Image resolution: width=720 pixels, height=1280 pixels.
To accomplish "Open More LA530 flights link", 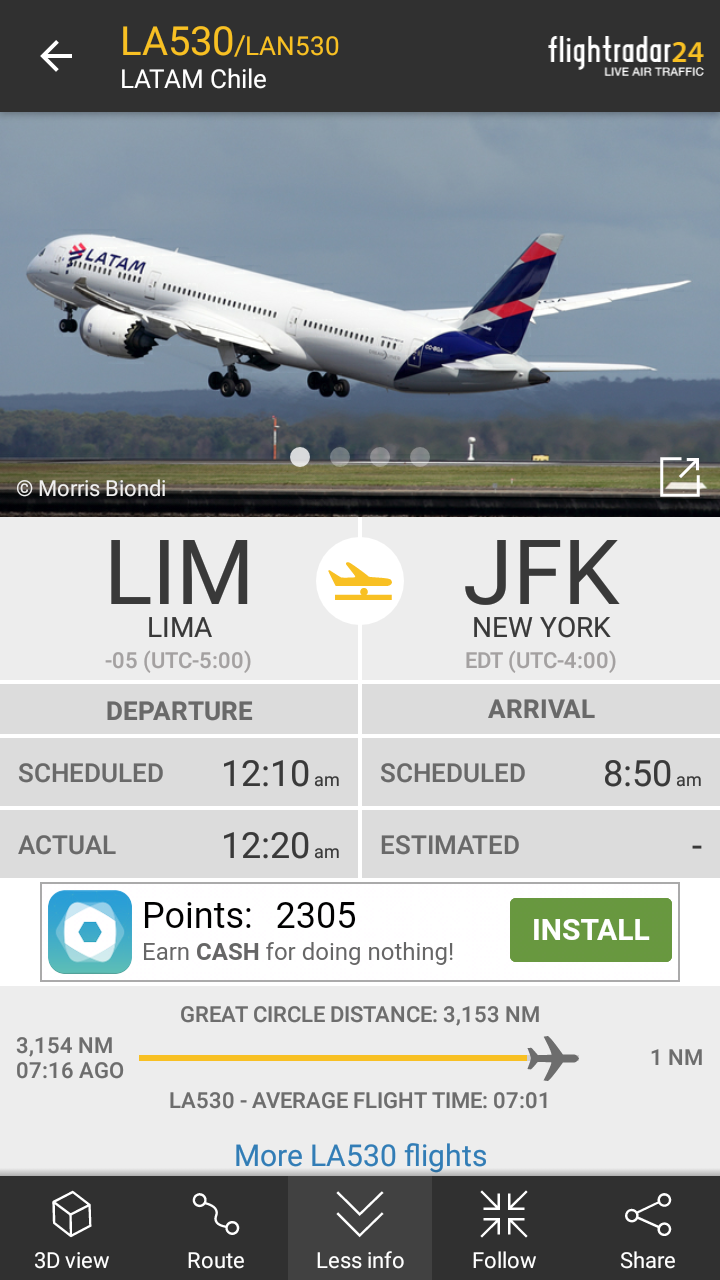I will 360,1156.
